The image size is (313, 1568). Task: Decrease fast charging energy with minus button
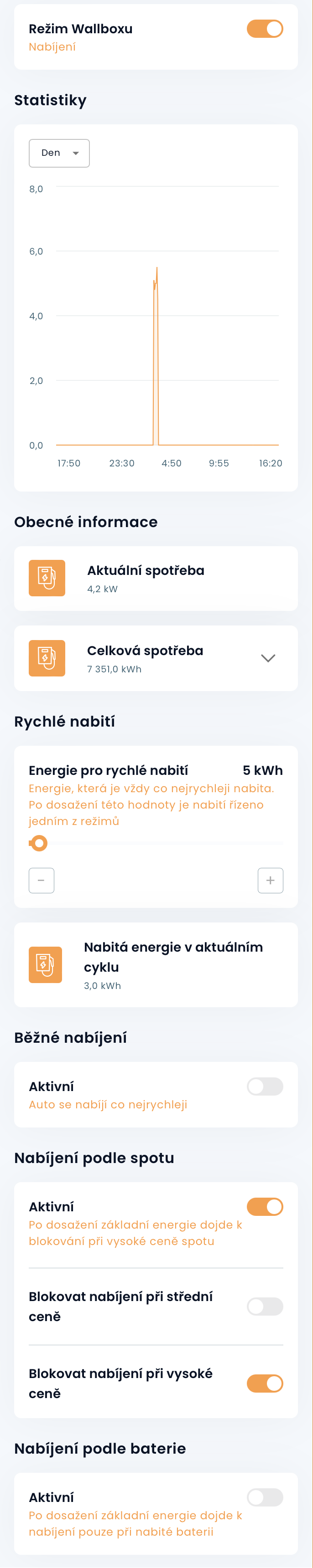42,880
